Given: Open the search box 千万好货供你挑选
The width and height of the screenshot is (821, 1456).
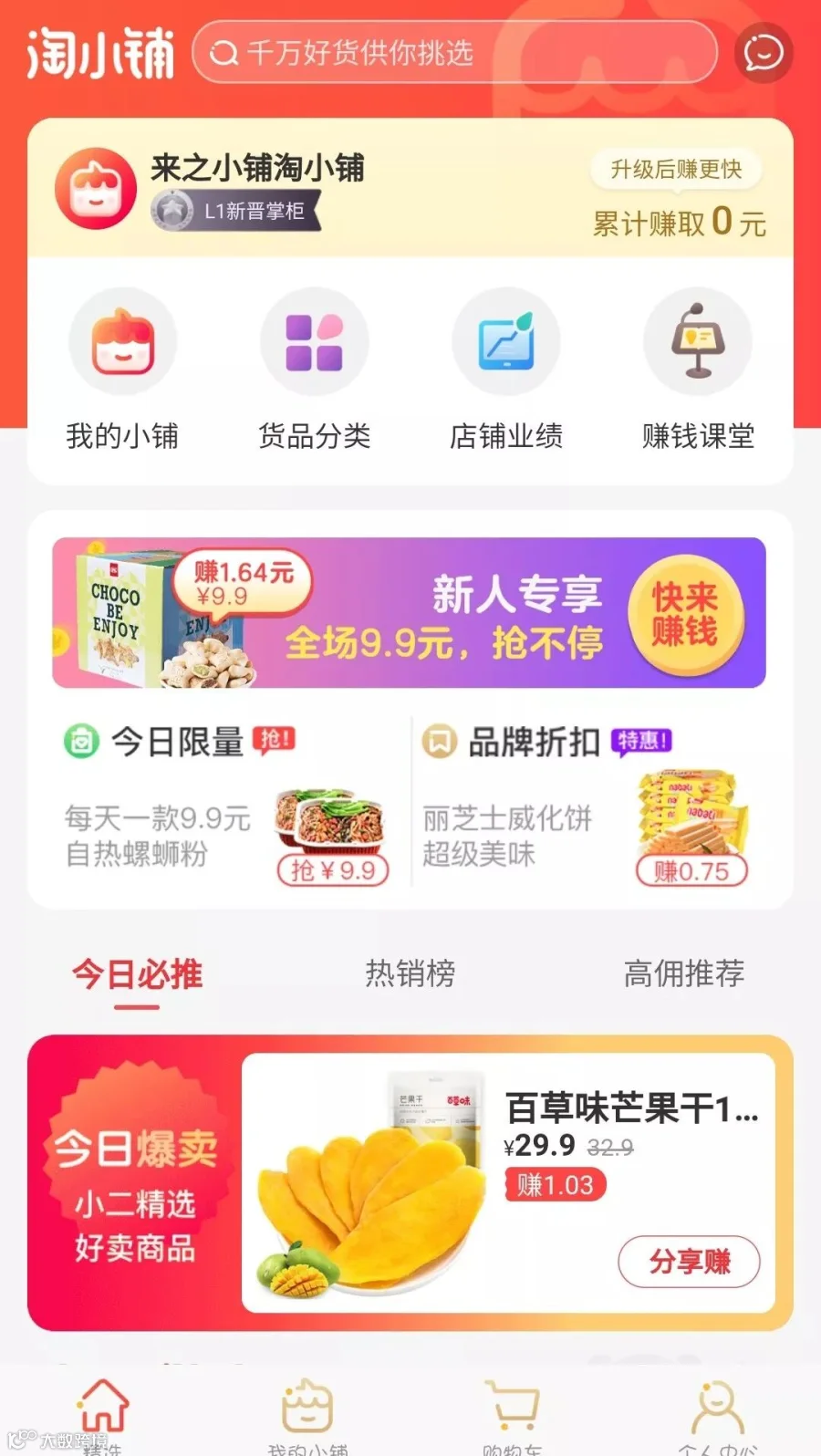Looking at the screenshot, I should [x=454, y=53].
